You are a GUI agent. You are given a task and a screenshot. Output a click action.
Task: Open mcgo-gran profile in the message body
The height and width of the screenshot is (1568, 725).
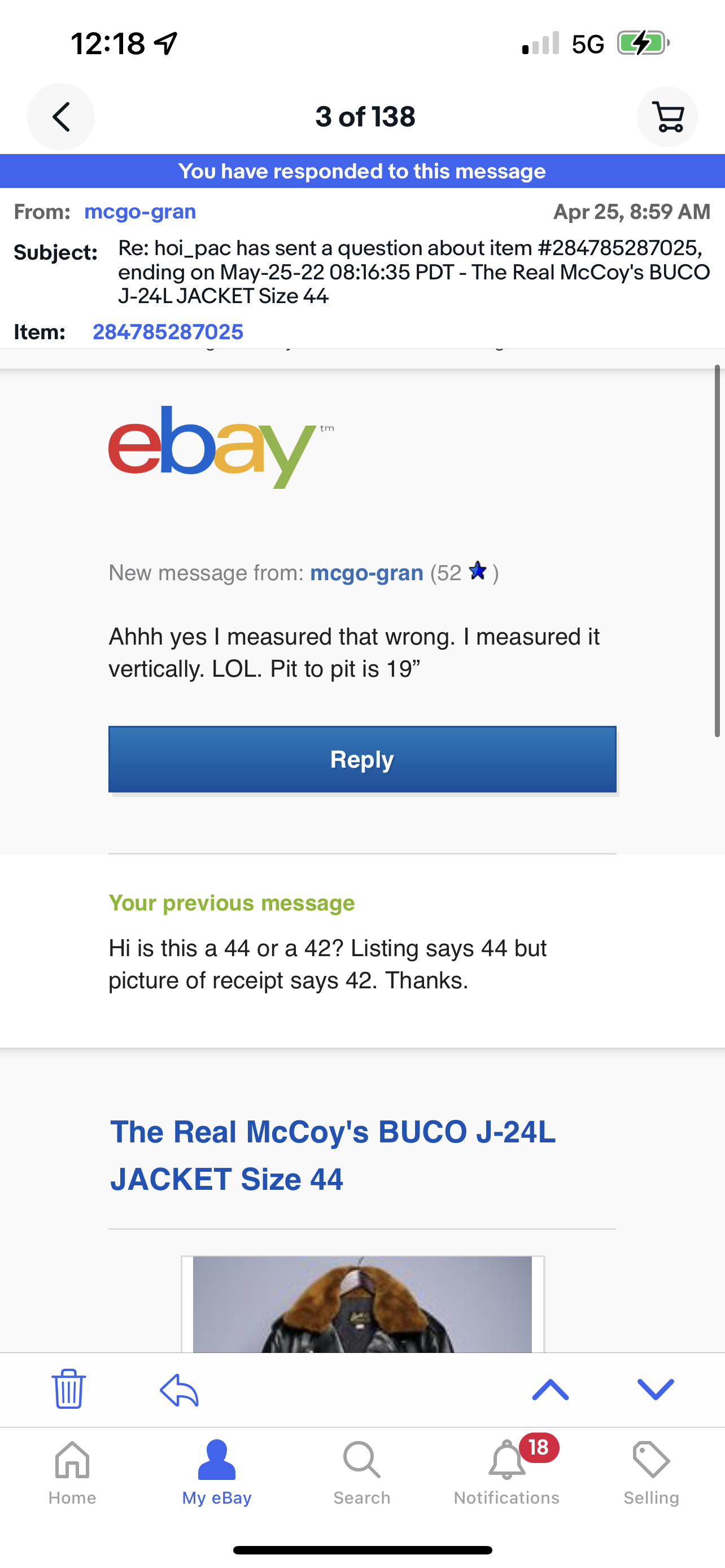(366, 573)
